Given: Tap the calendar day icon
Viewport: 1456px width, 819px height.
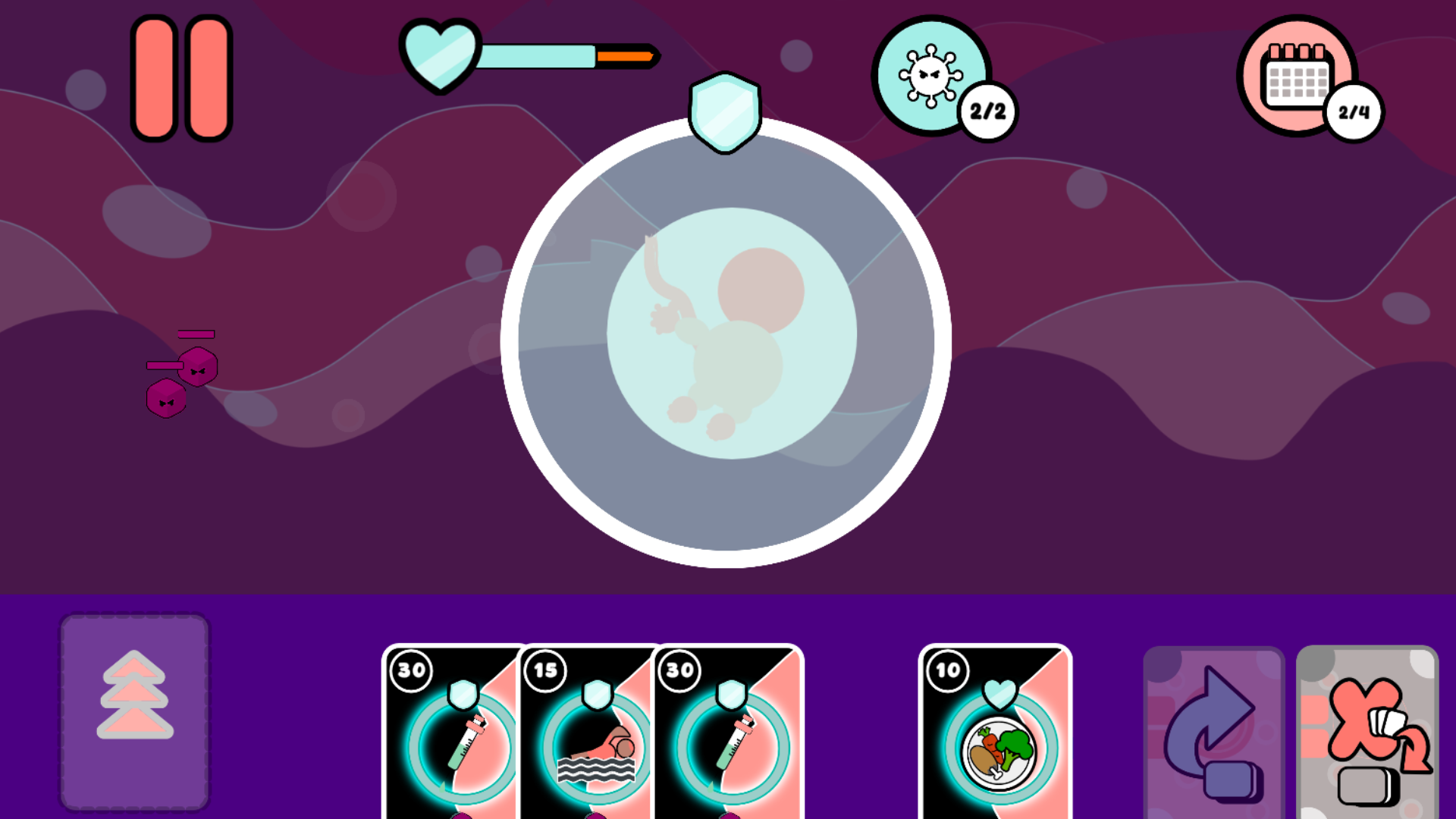Looking at the screenshot, I should [1298, 76].
